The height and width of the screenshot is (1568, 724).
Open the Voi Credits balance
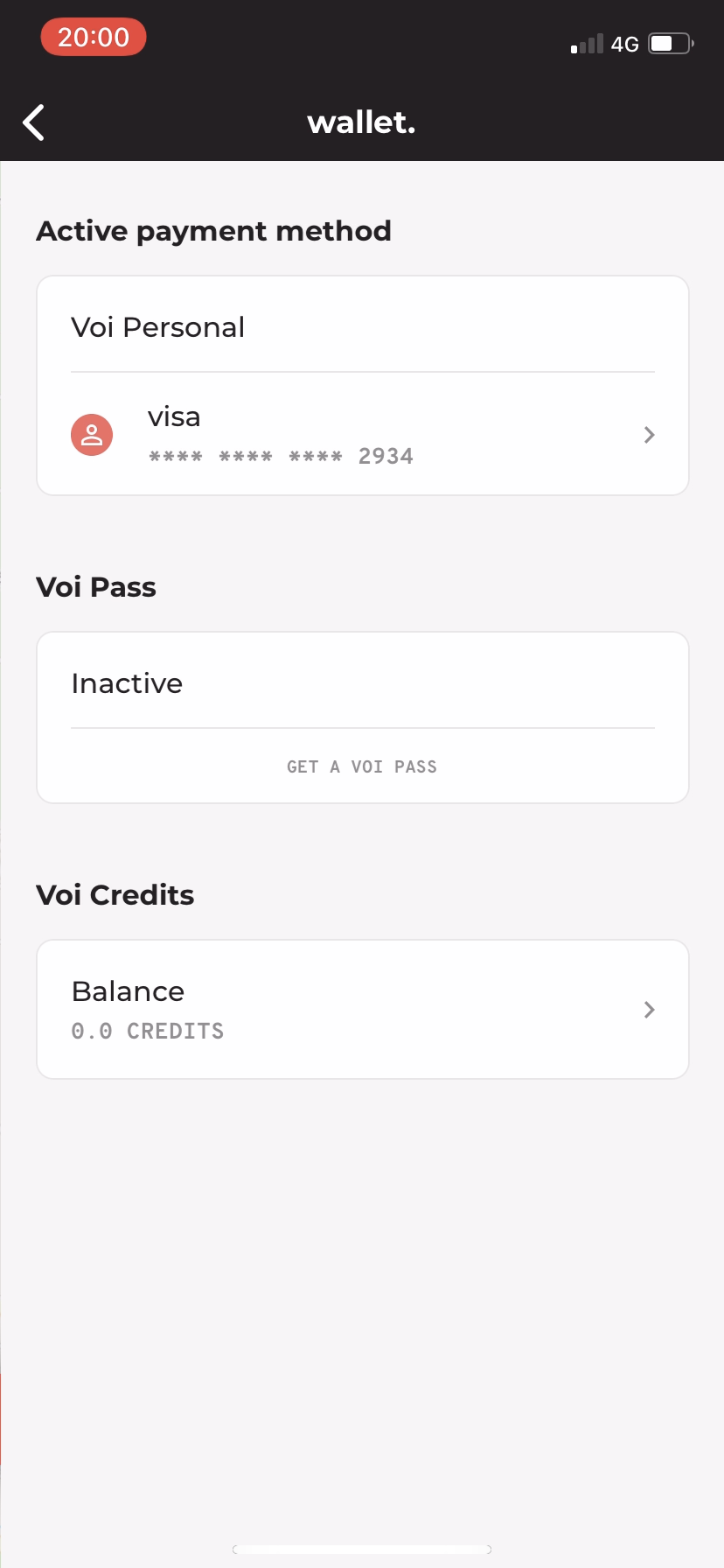362,1010
